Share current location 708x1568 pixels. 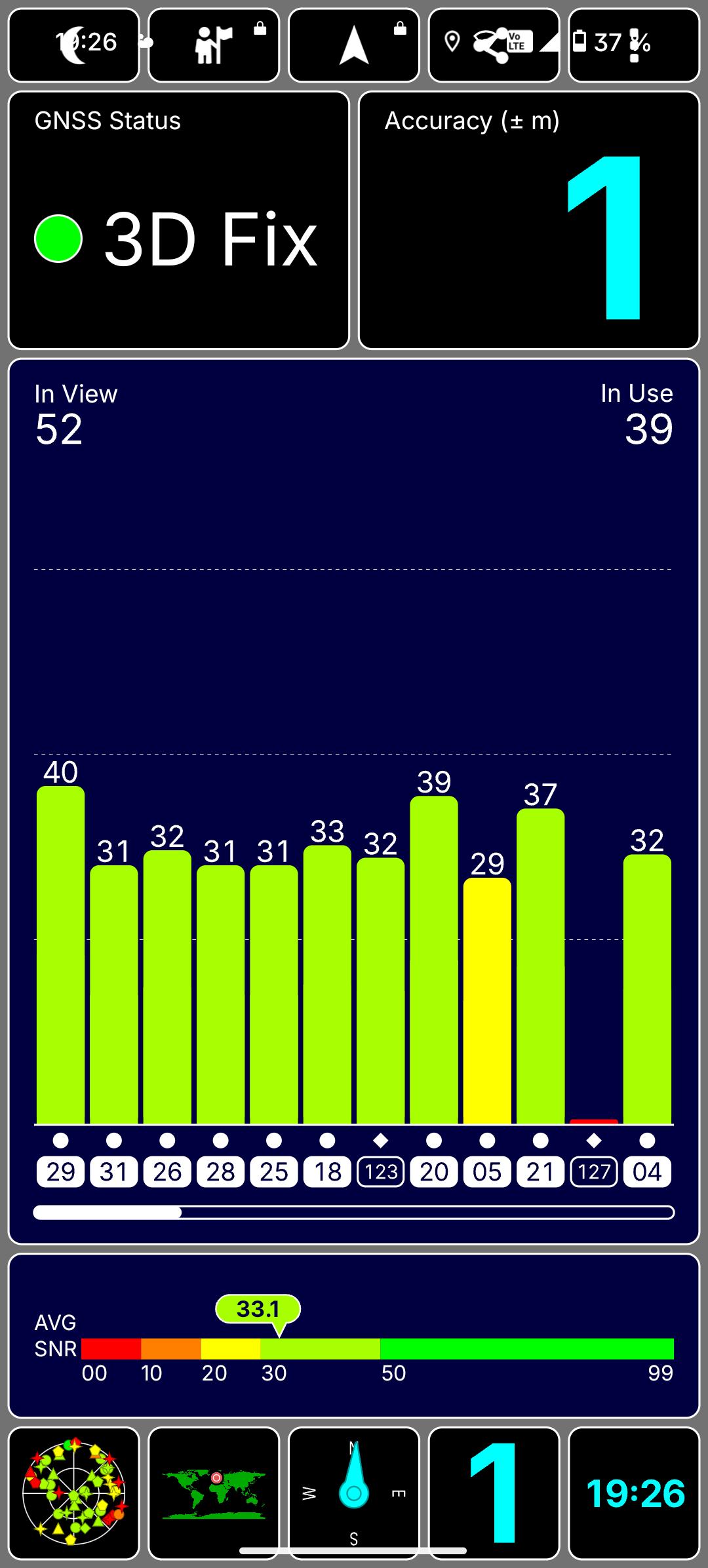click(494, 45)
